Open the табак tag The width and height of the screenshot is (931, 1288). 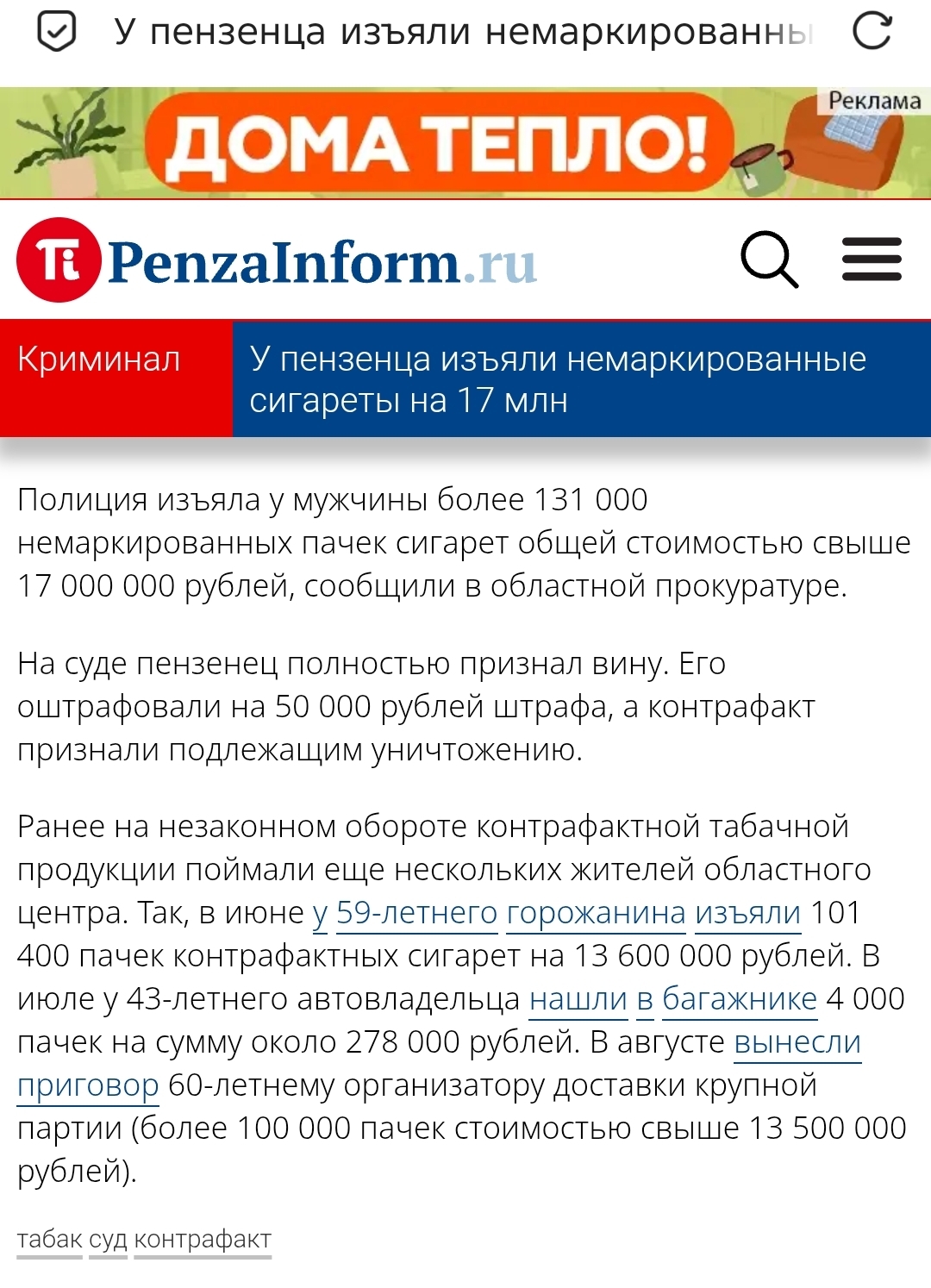(50, 1240)
